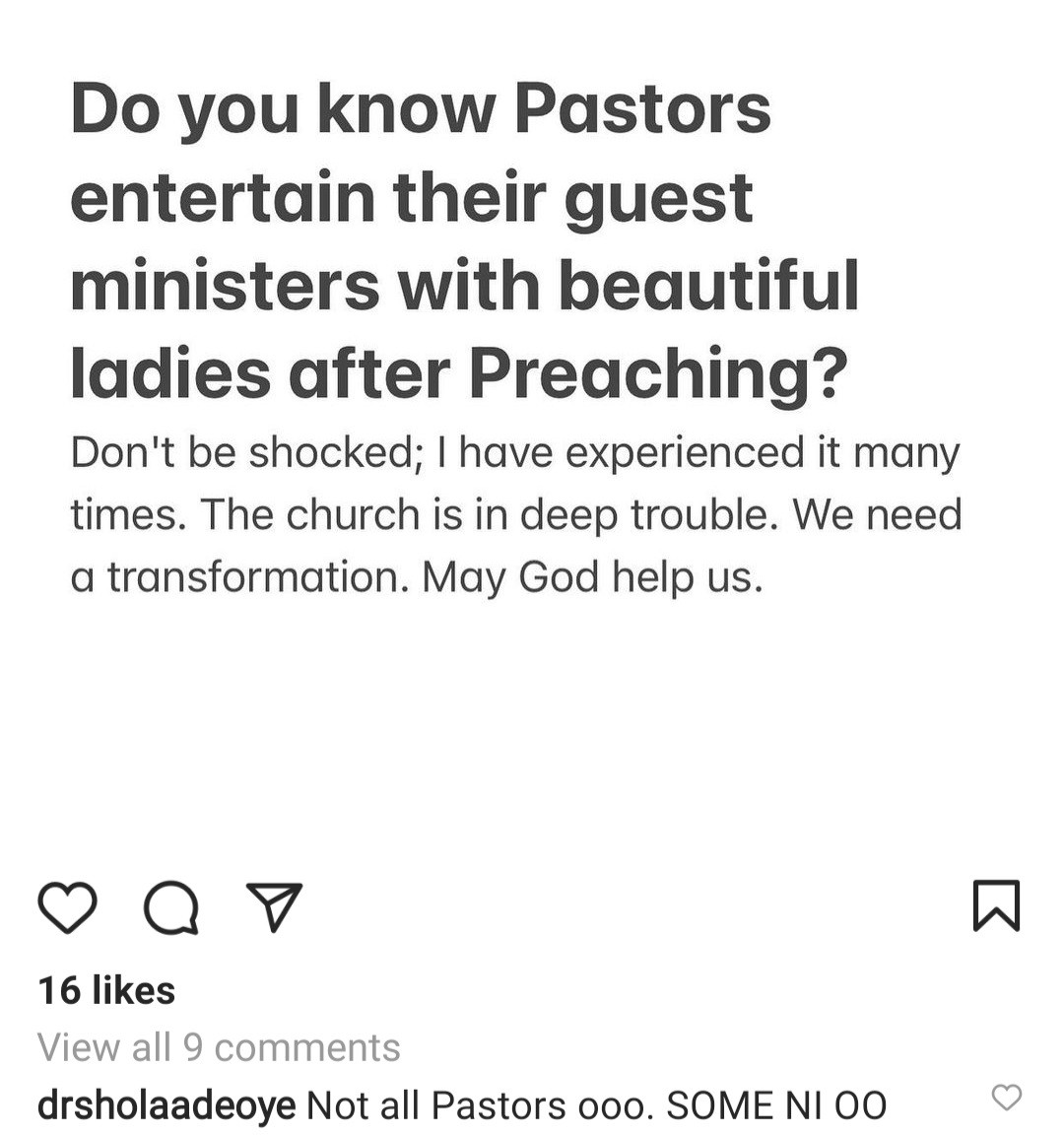Image resolution: width=1064 pixels, height=1135 pixels.
Task: Like the post with the heart icon
Action: click(x=67, y=907)
